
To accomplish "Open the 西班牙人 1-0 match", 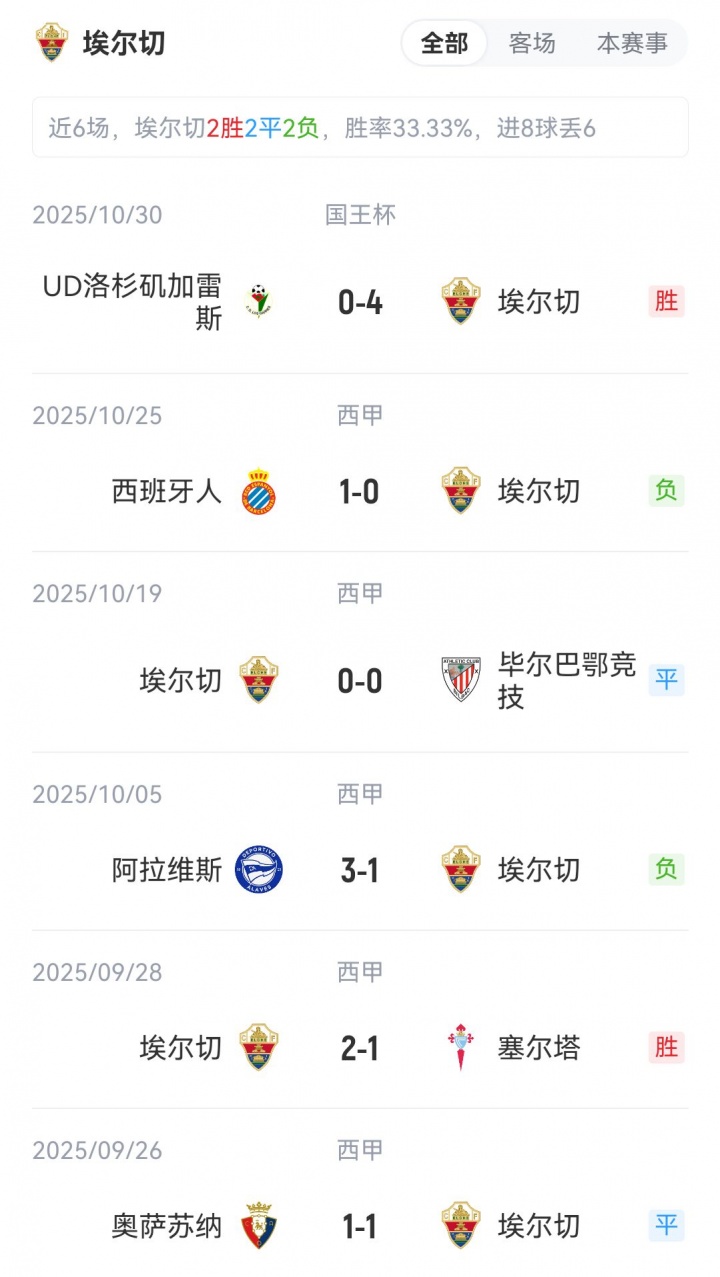I will tap(360, 492).
